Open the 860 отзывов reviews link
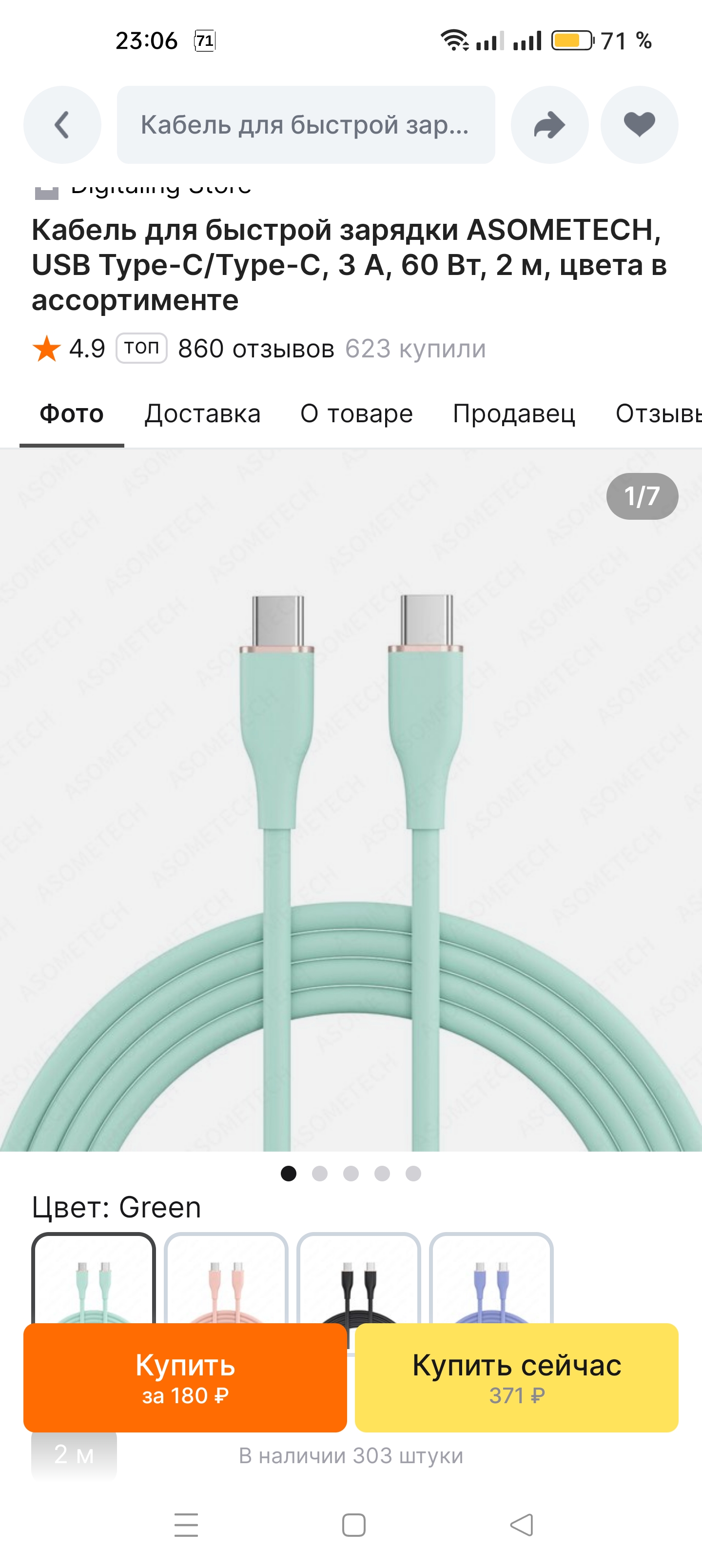Viewport: 702px width, 1568px height. click(256, 349)
